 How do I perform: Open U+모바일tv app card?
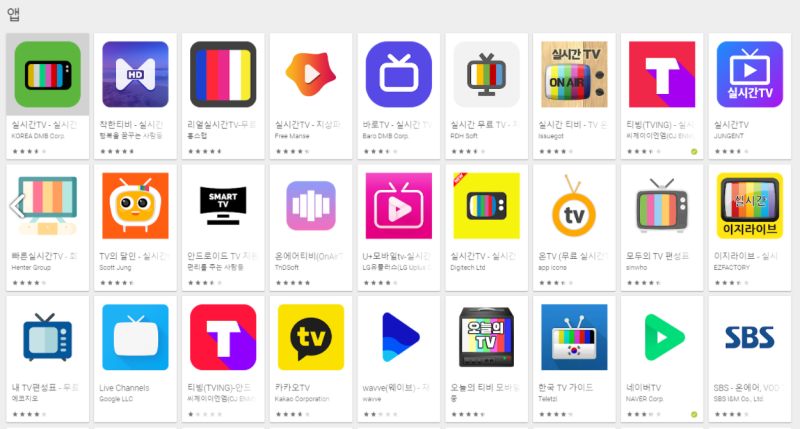click(398, 206)
